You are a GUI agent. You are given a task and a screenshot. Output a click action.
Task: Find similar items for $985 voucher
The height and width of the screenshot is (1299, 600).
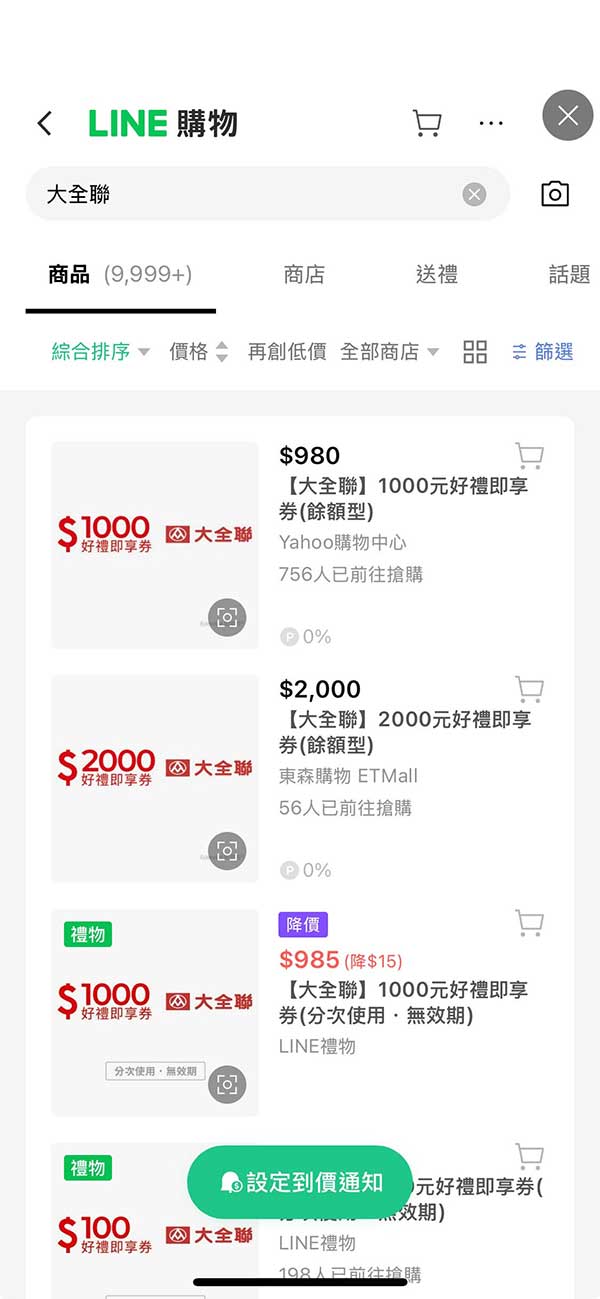click(x=227, y=1084)
